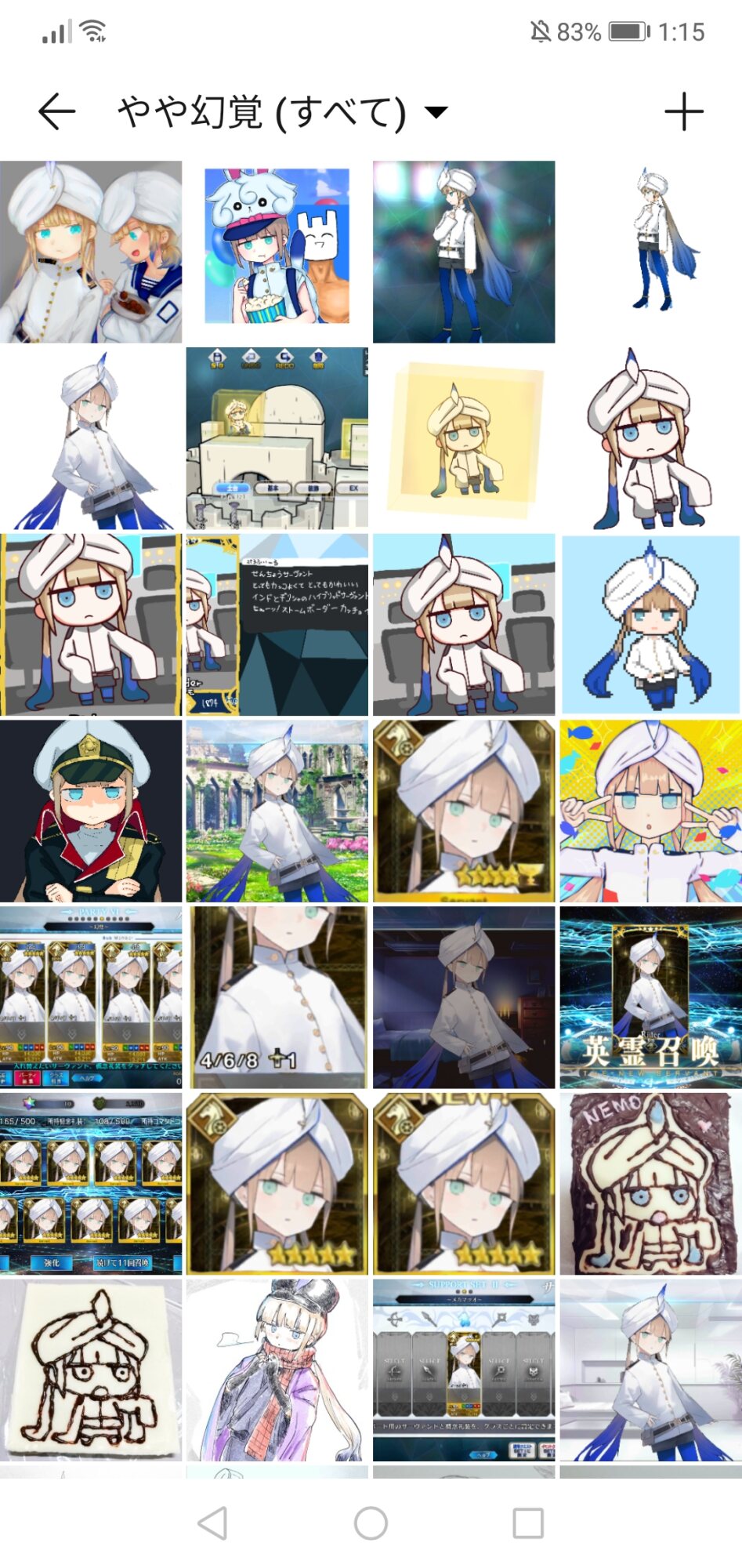Screen dimensions: 742x1568
Task: Open the dark bedroom scene character image
Action: pos(464,997)
